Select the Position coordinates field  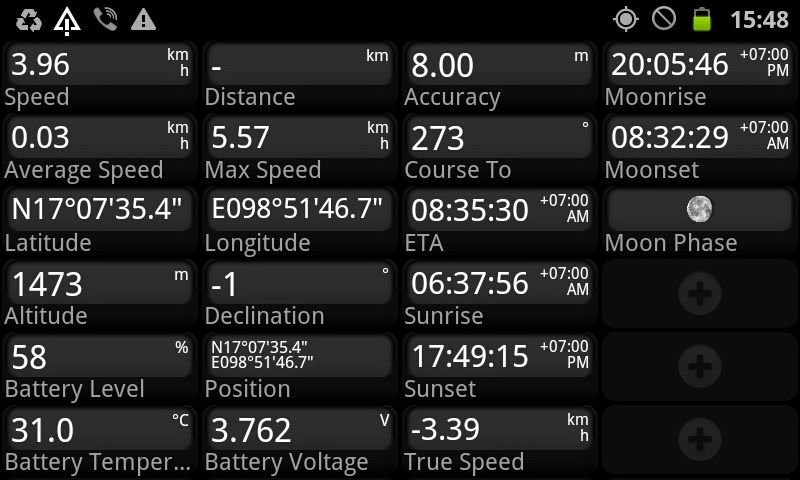(x=299, y=356)
